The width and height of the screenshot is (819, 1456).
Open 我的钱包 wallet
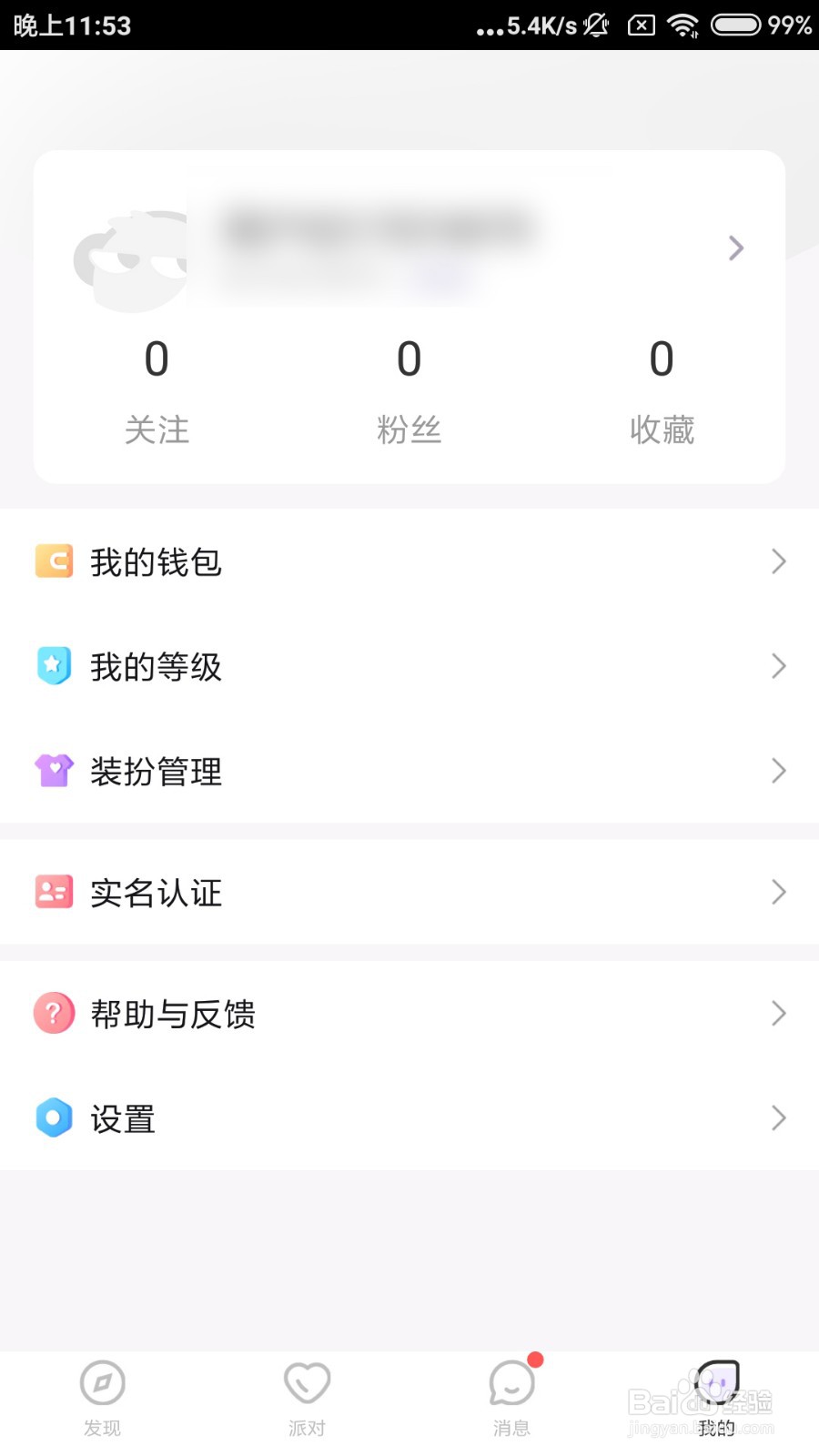click(409, 561)
